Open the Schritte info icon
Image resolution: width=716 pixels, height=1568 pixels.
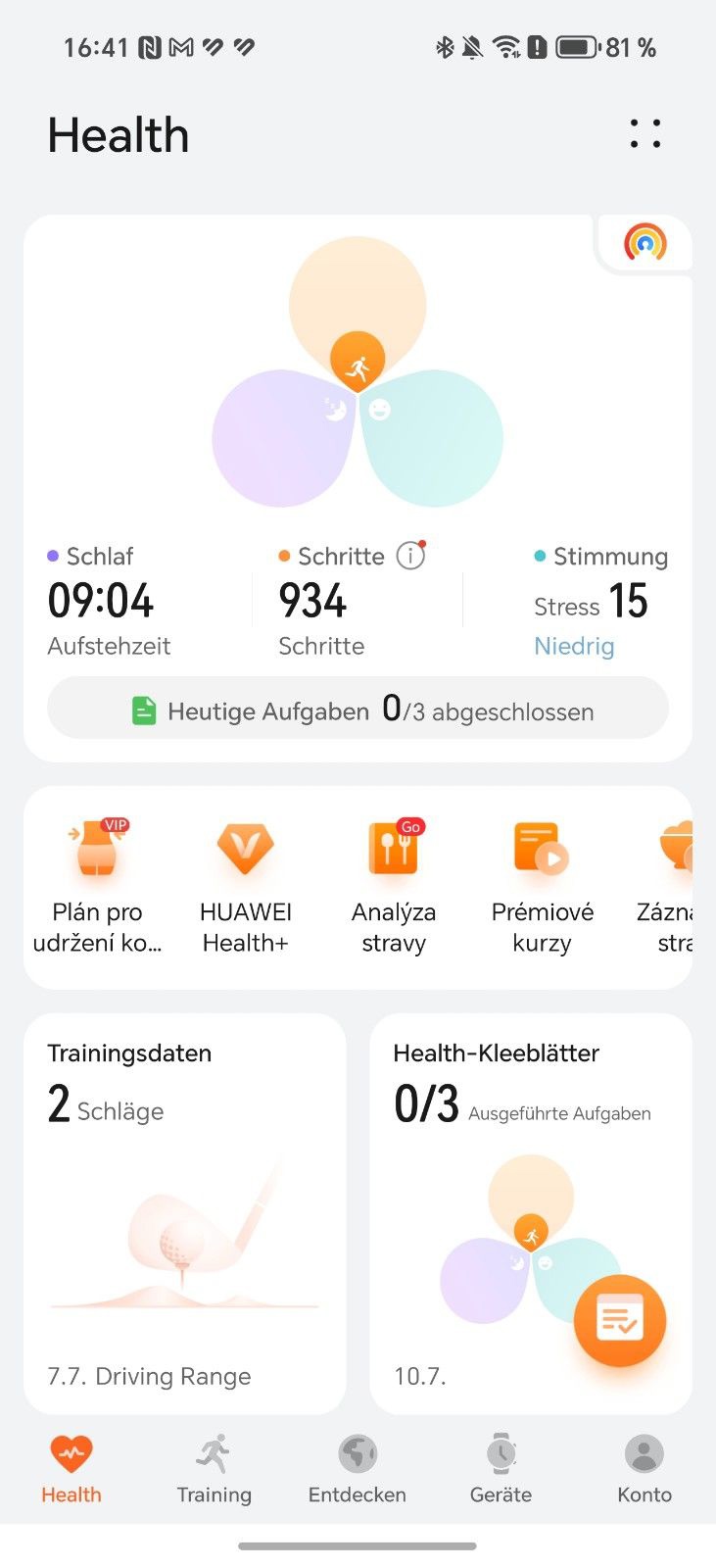pyautogui.click(x=410, y=556)
